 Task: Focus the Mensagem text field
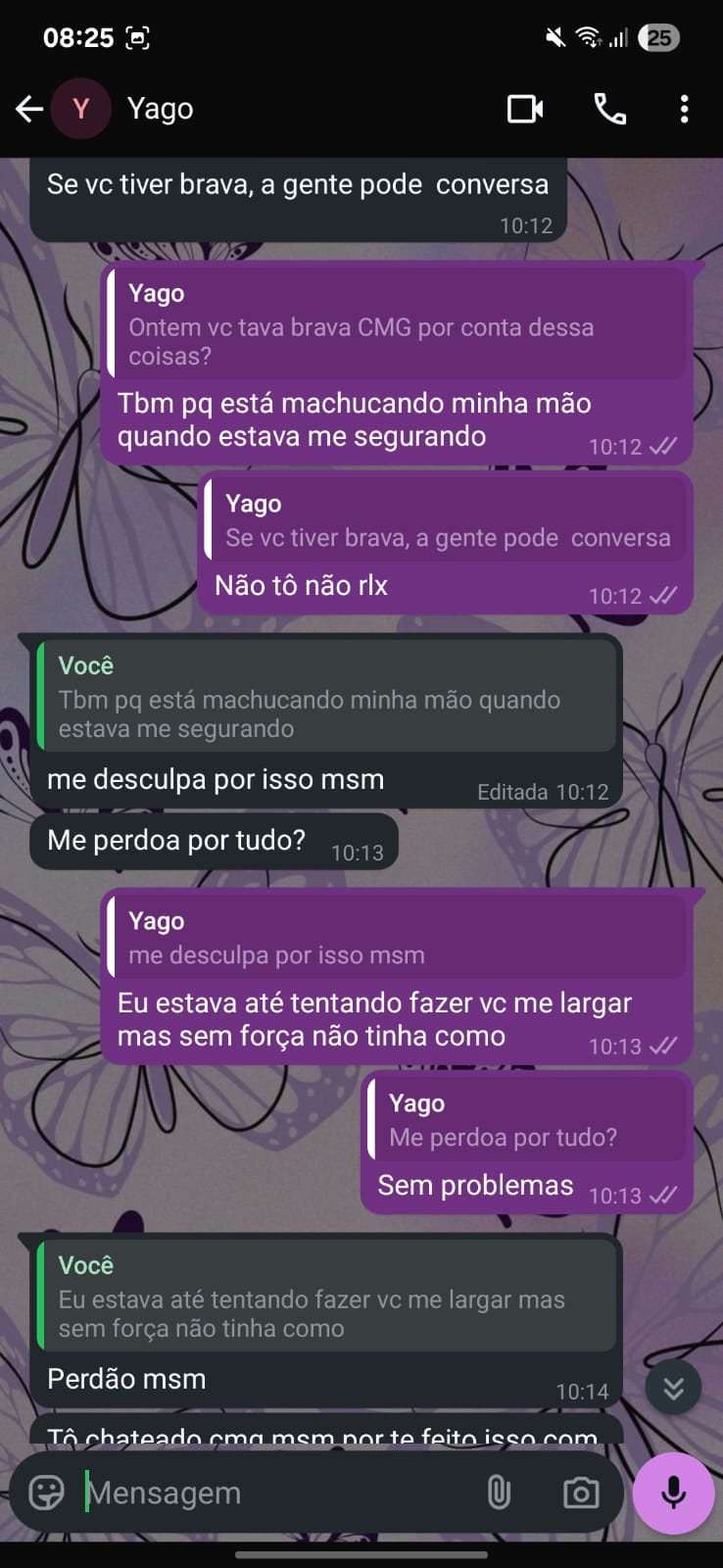click(x=274, y=1493)
